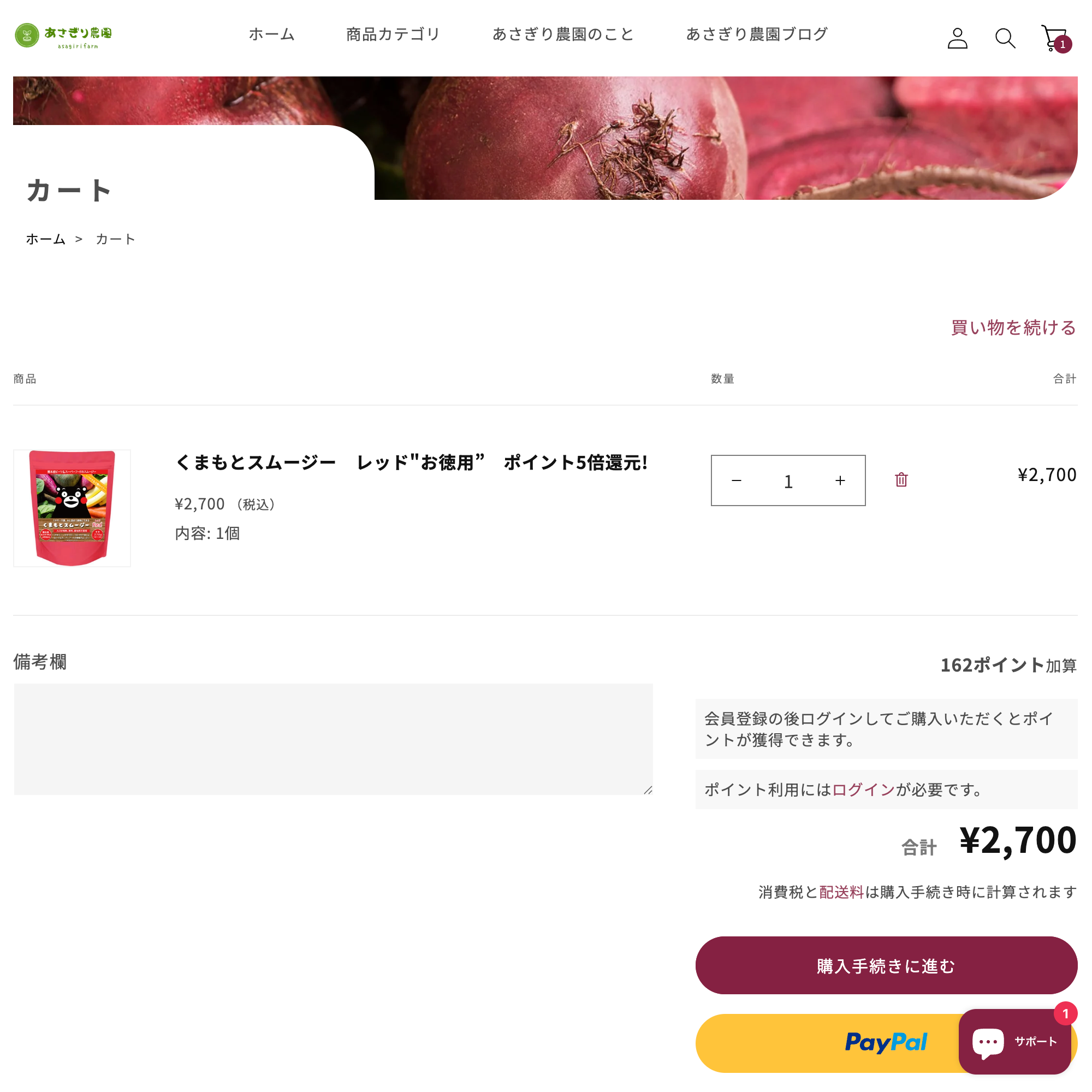Open the くまもとスムージー product image
The image size is (1092, 1092).
point(72,508)
